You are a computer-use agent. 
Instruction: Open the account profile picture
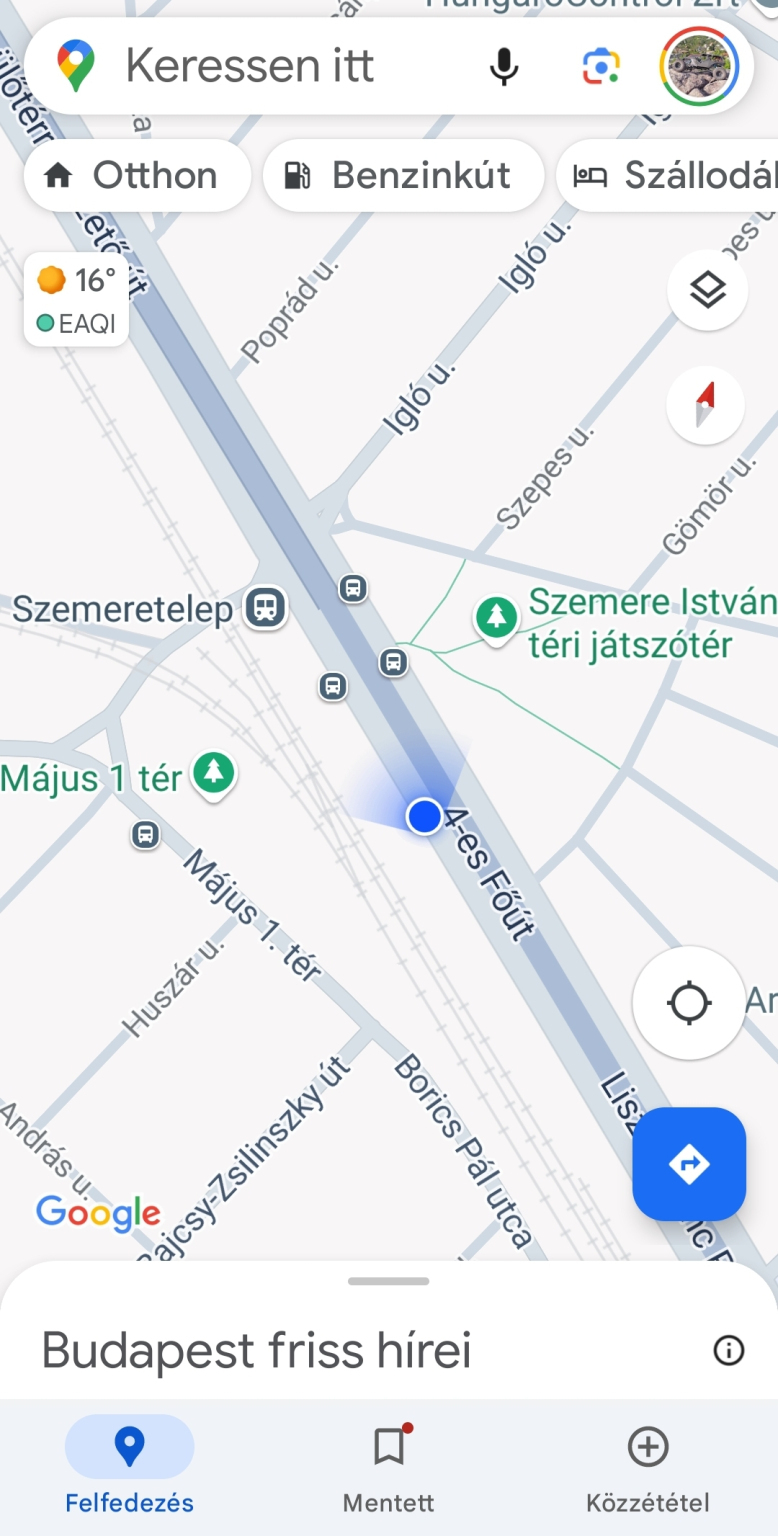(x=700, y=67)
